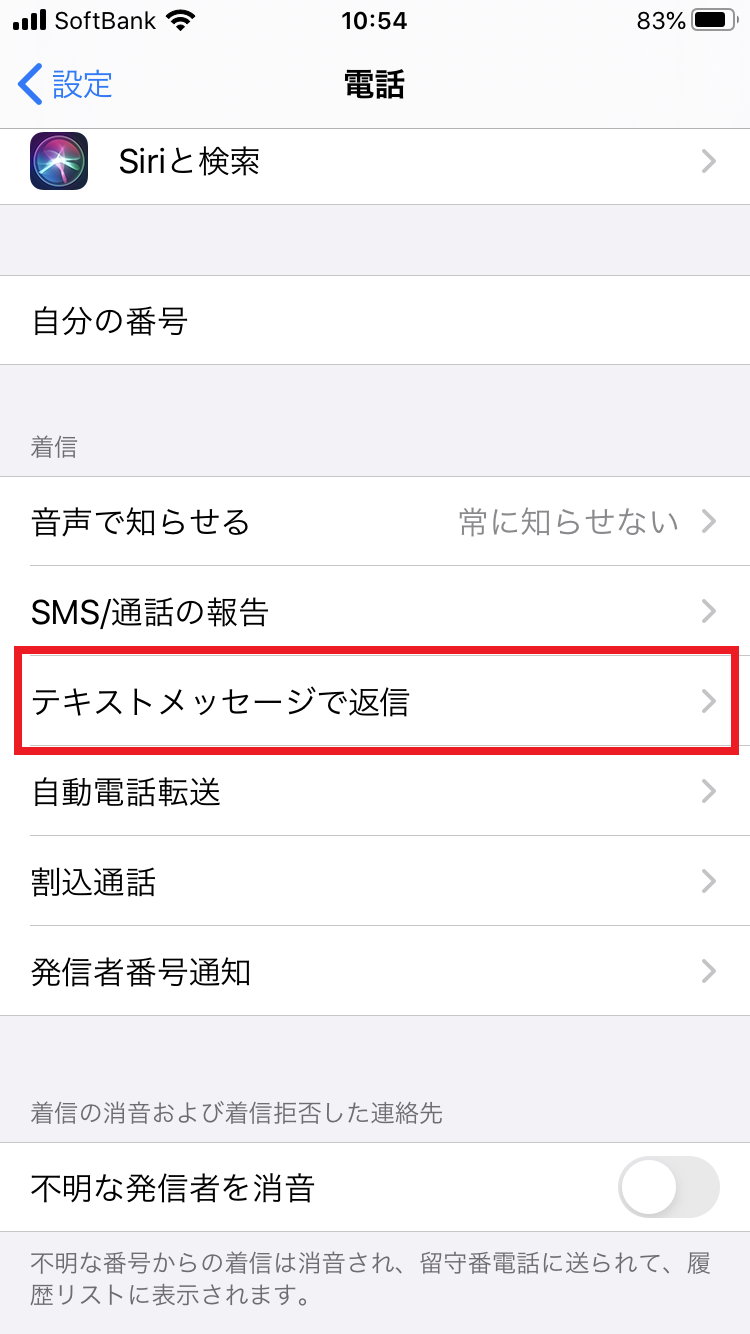Open Siriと検索 settings

point(375,161)
